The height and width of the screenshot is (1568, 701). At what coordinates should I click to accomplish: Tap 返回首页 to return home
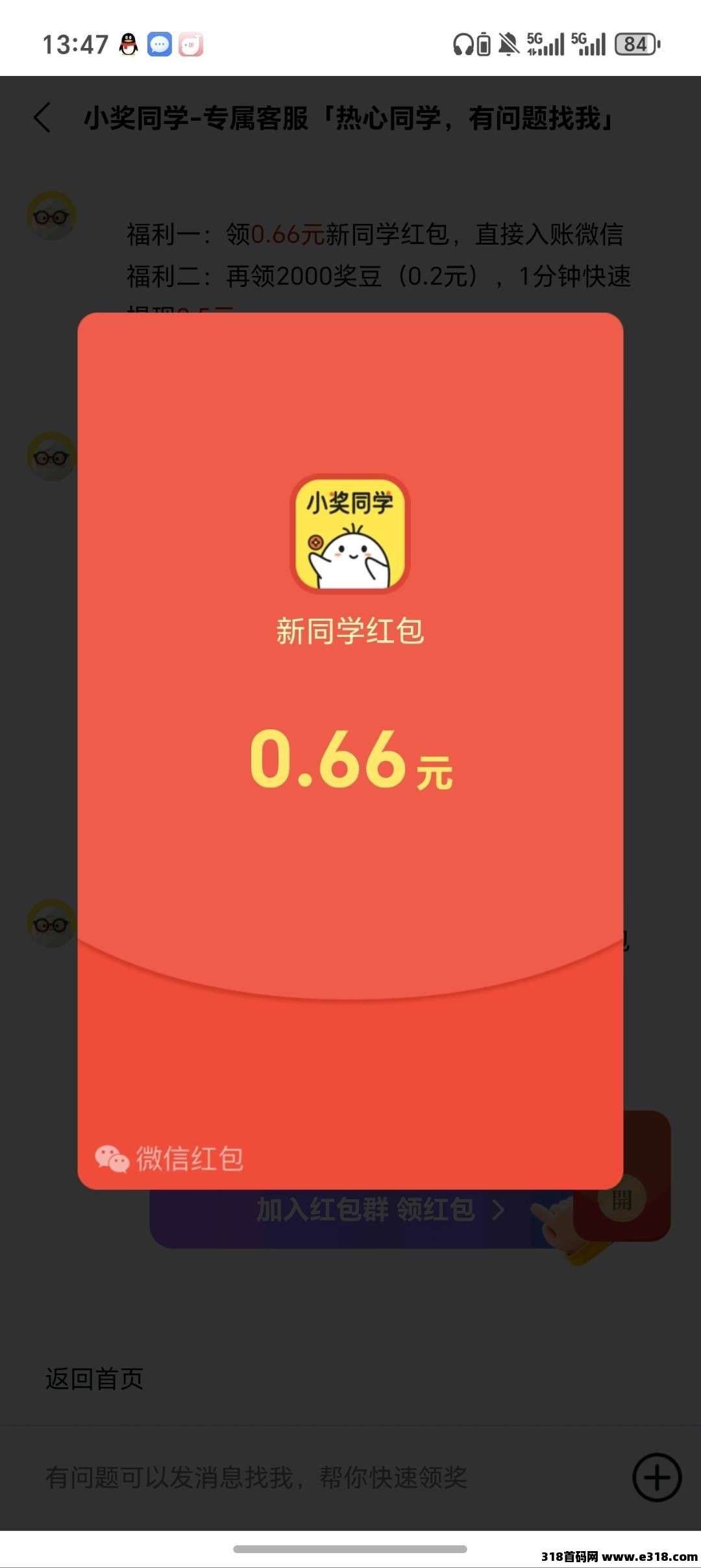95,1378
